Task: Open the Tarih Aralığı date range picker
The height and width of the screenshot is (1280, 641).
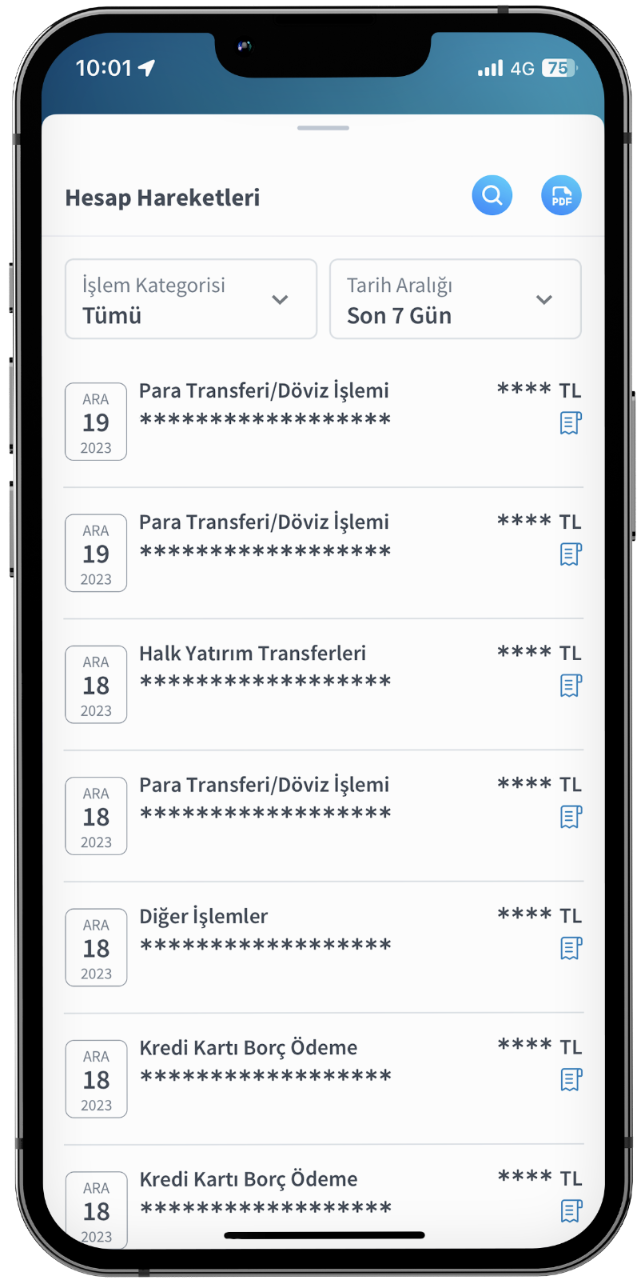Action: pyautogui.click(x=455, y=299)
